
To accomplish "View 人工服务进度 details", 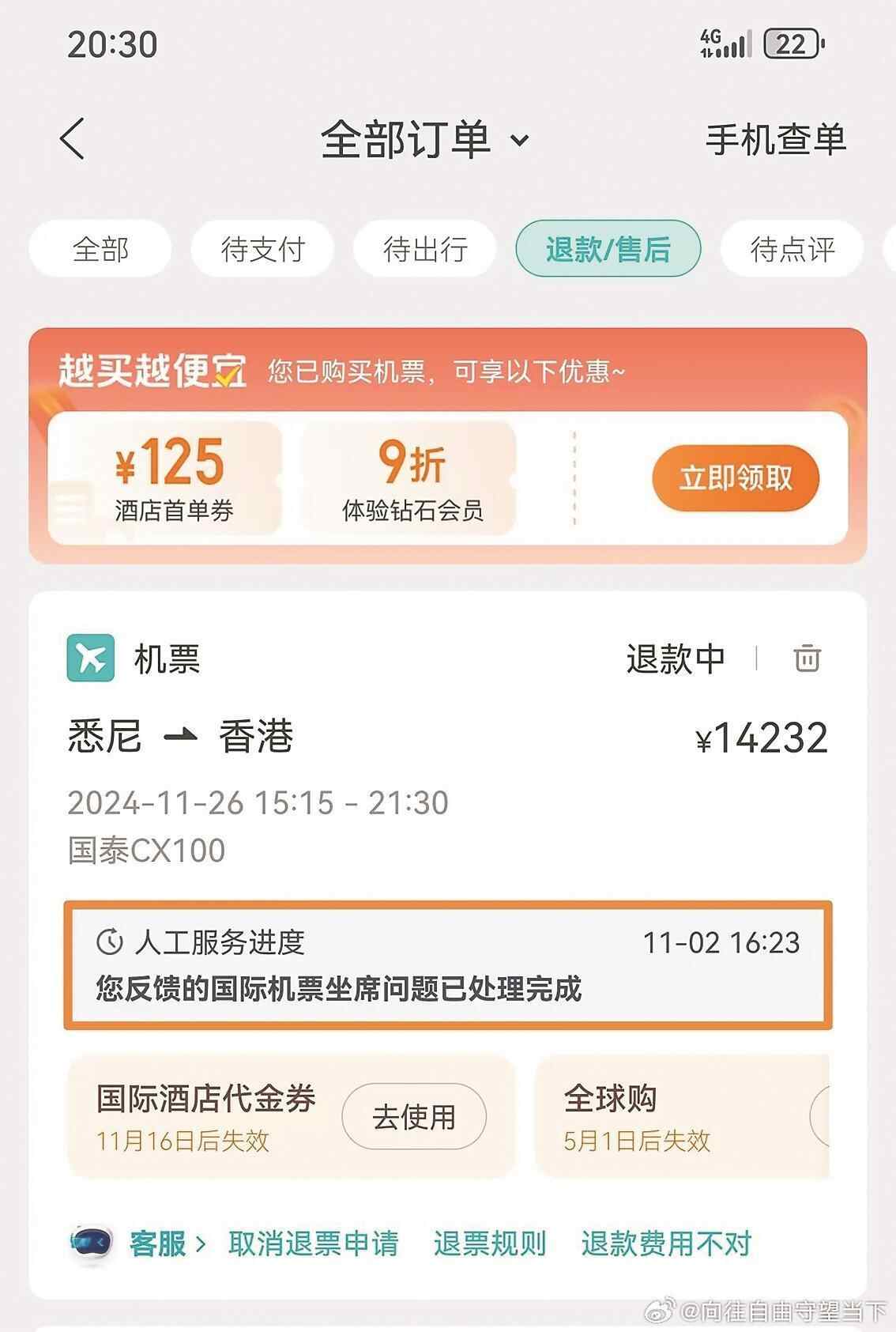I will tap(448, 965).
